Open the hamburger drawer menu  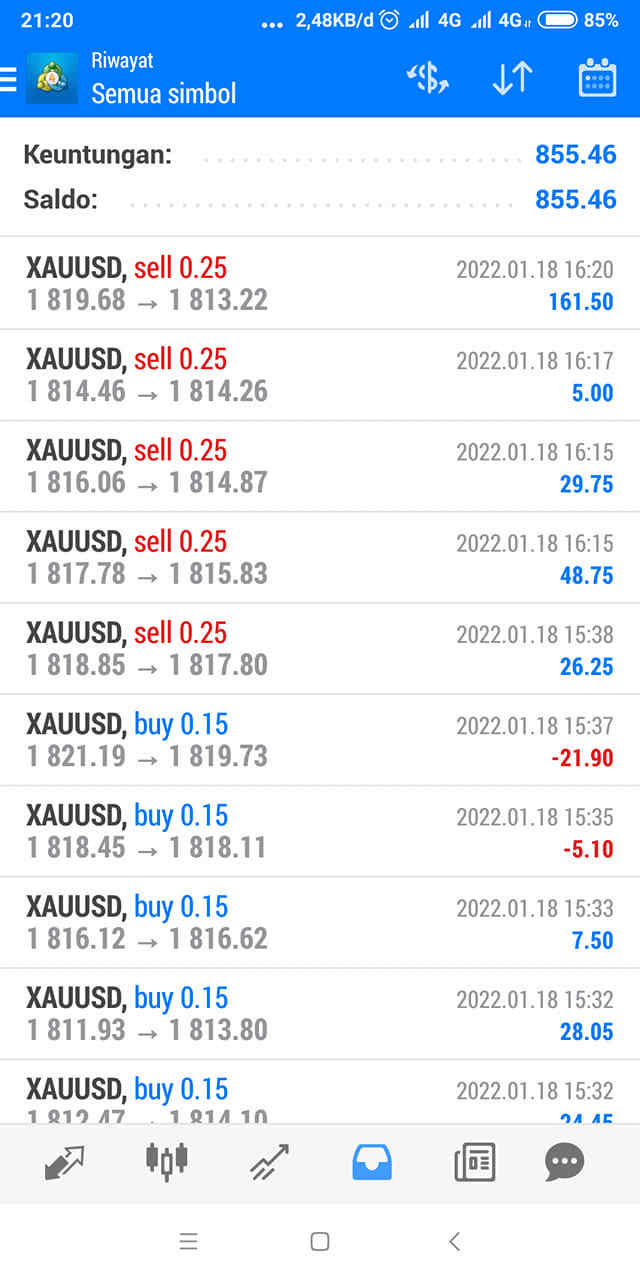click(8, 79)
